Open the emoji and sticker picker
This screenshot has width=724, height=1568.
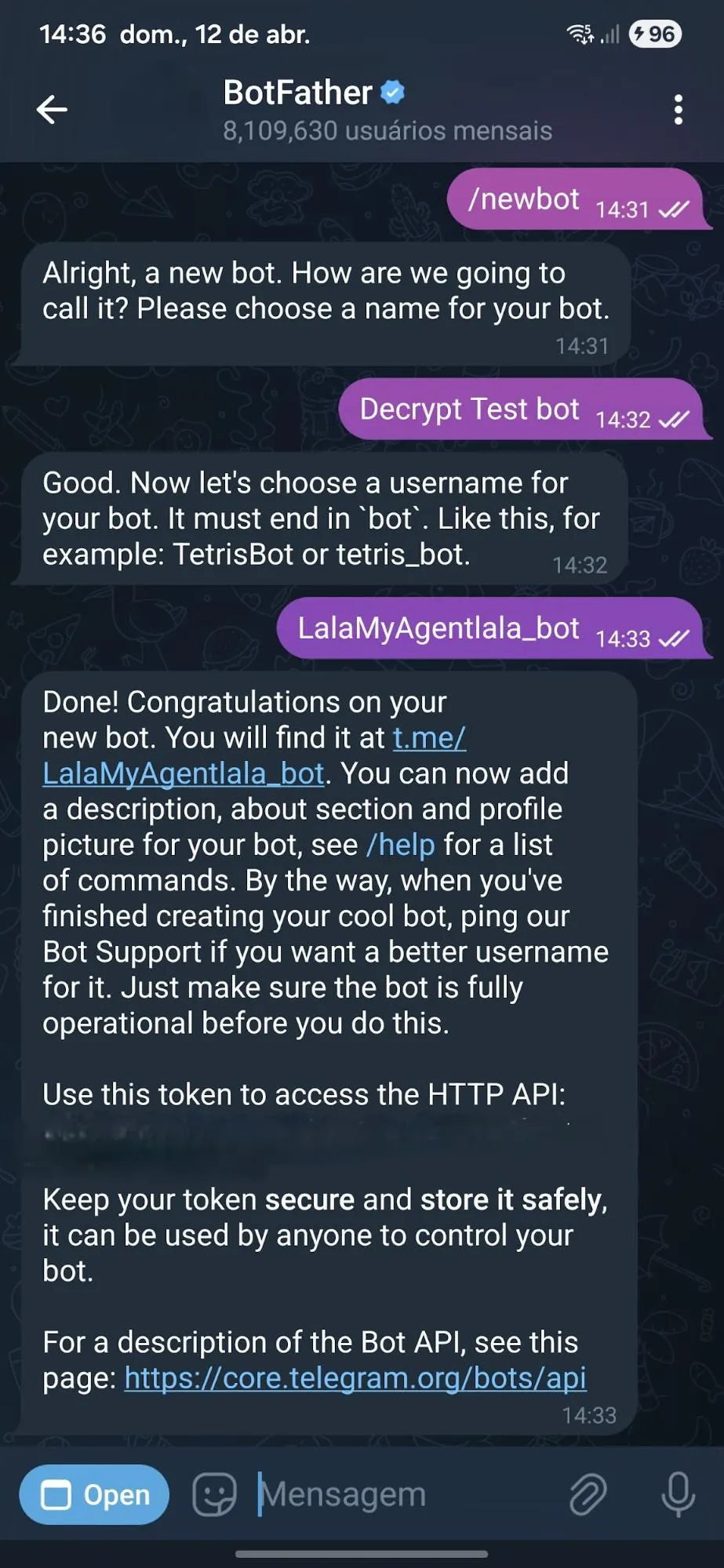tap(214, 1494)
